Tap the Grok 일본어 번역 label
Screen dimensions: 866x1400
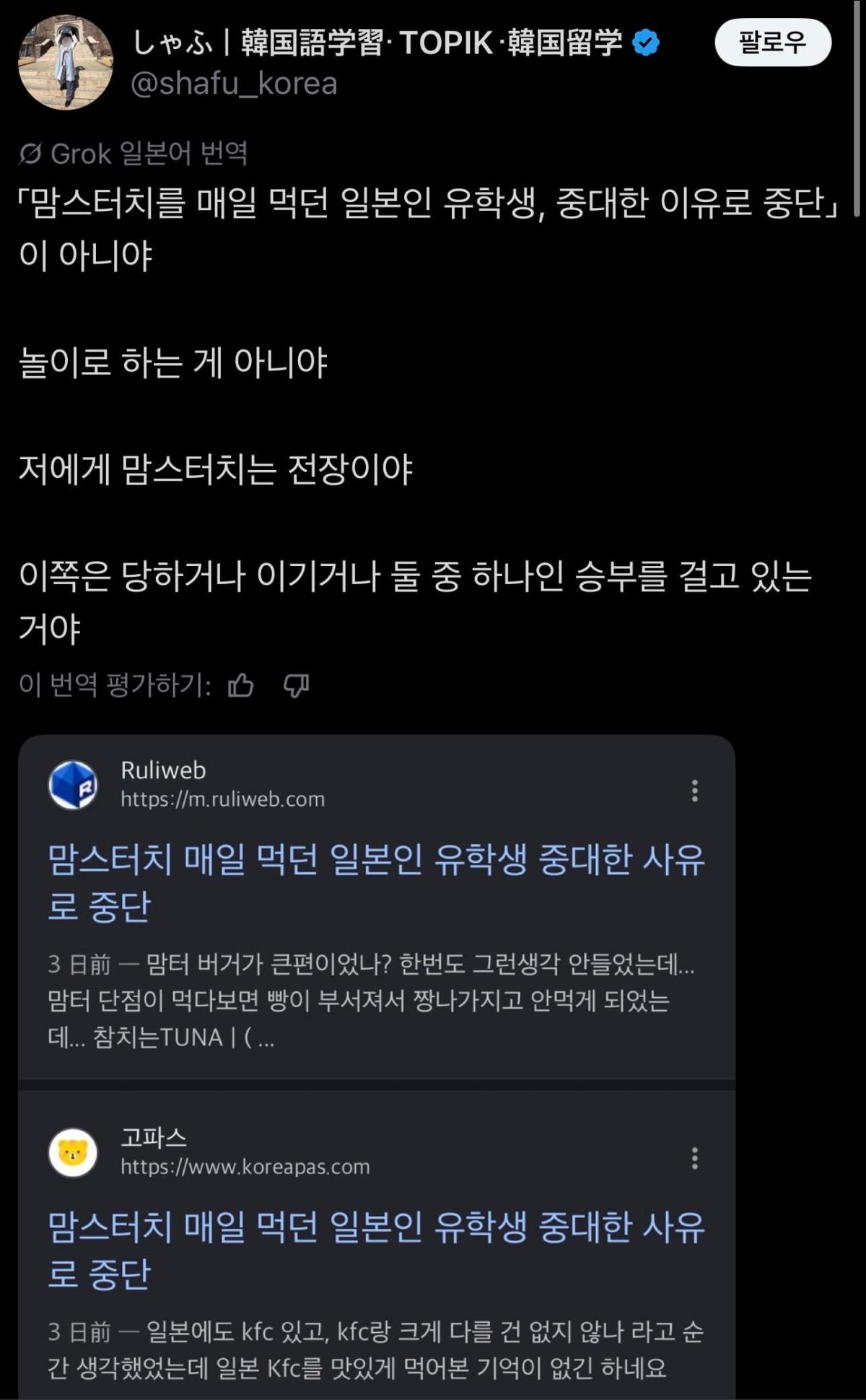[134, 153]
